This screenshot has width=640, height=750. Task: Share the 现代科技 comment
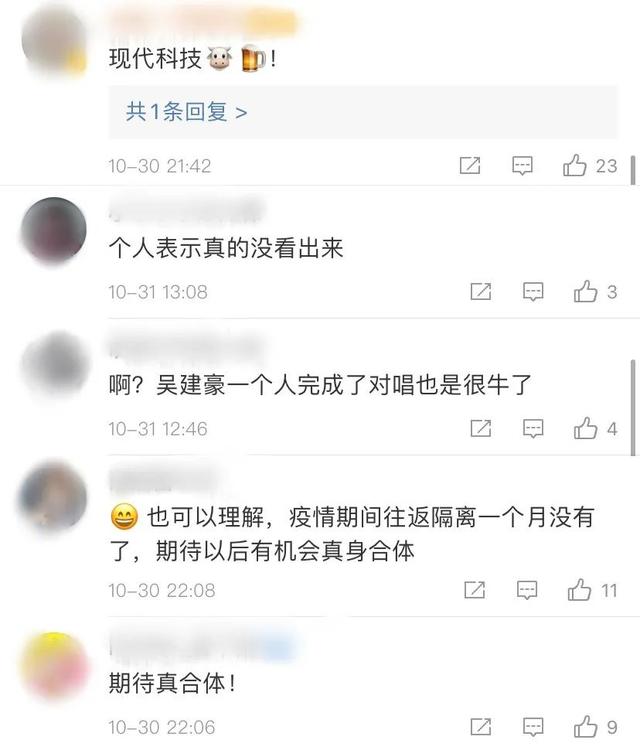[470, 166]
